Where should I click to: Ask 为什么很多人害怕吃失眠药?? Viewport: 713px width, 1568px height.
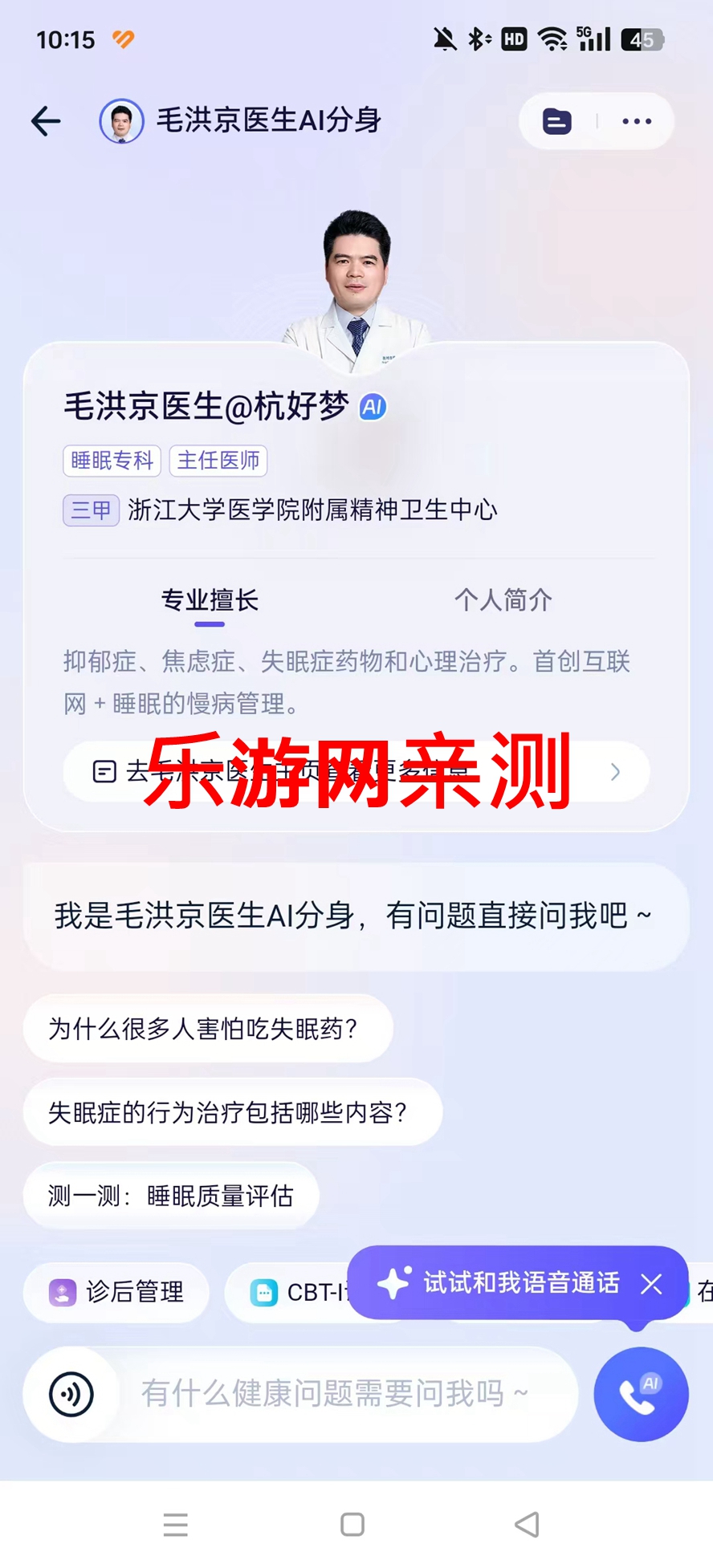(x=207, y=1028)
